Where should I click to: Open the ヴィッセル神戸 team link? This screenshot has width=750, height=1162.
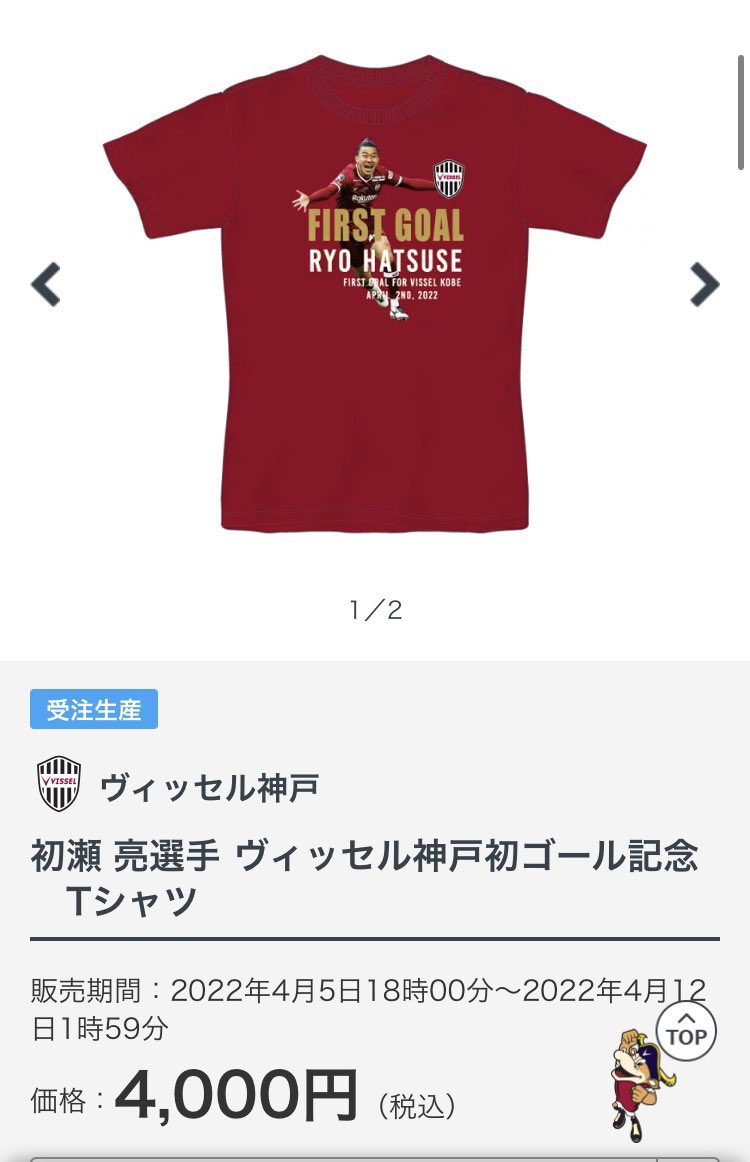(x=208, y=787)
